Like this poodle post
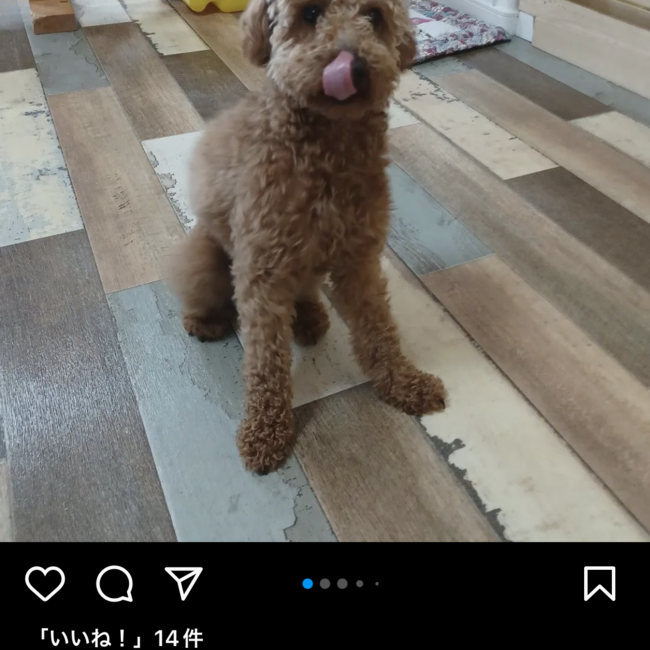The image size is (650, 650). click(x=45, y=583)
